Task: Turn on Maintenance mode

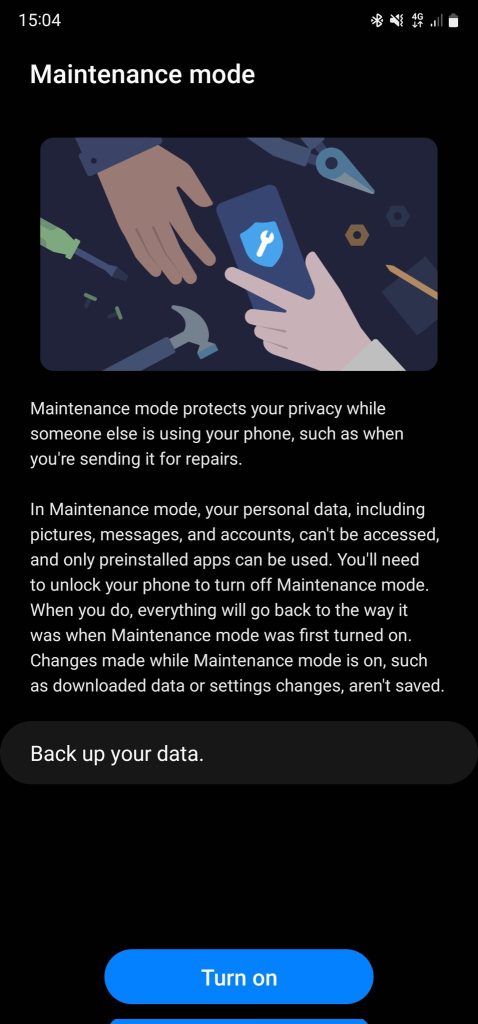Action: tap(239, 977)
